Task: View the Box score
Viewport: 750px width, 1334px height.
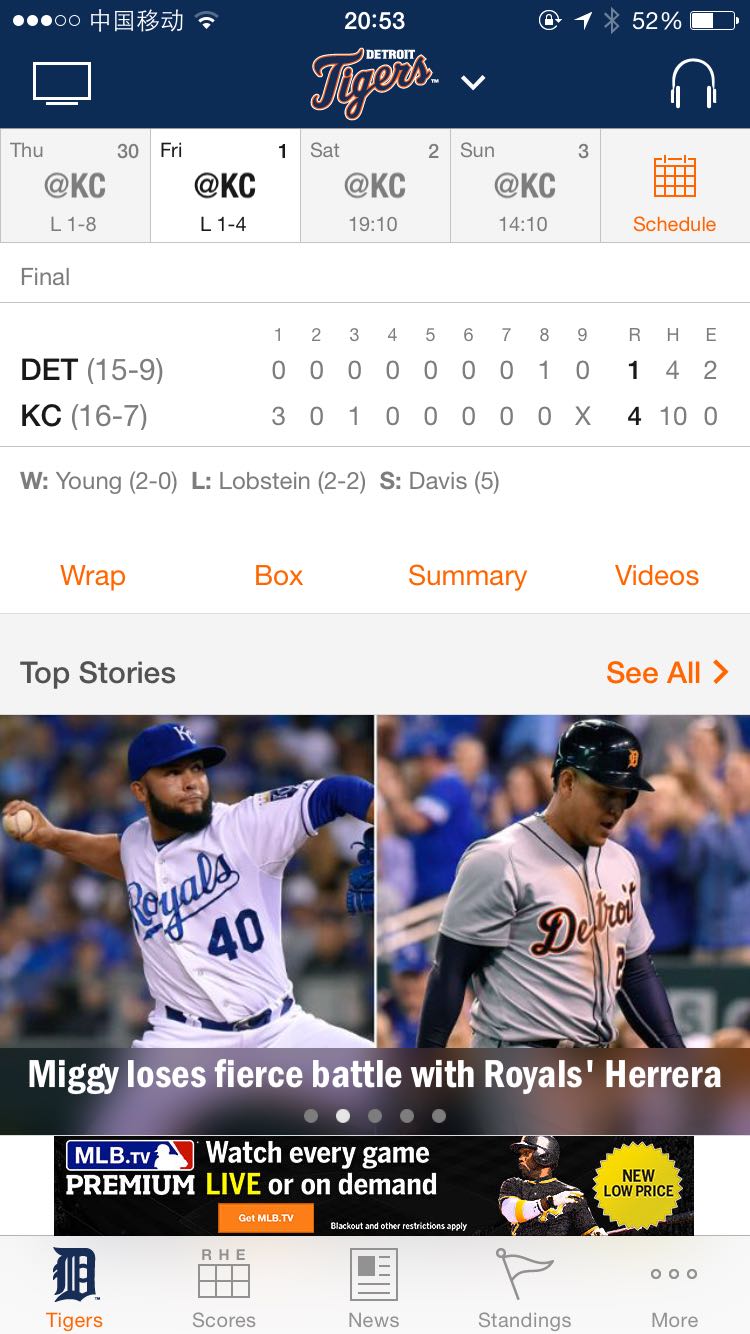Action: pyautogui.click(x=278, y=575)
